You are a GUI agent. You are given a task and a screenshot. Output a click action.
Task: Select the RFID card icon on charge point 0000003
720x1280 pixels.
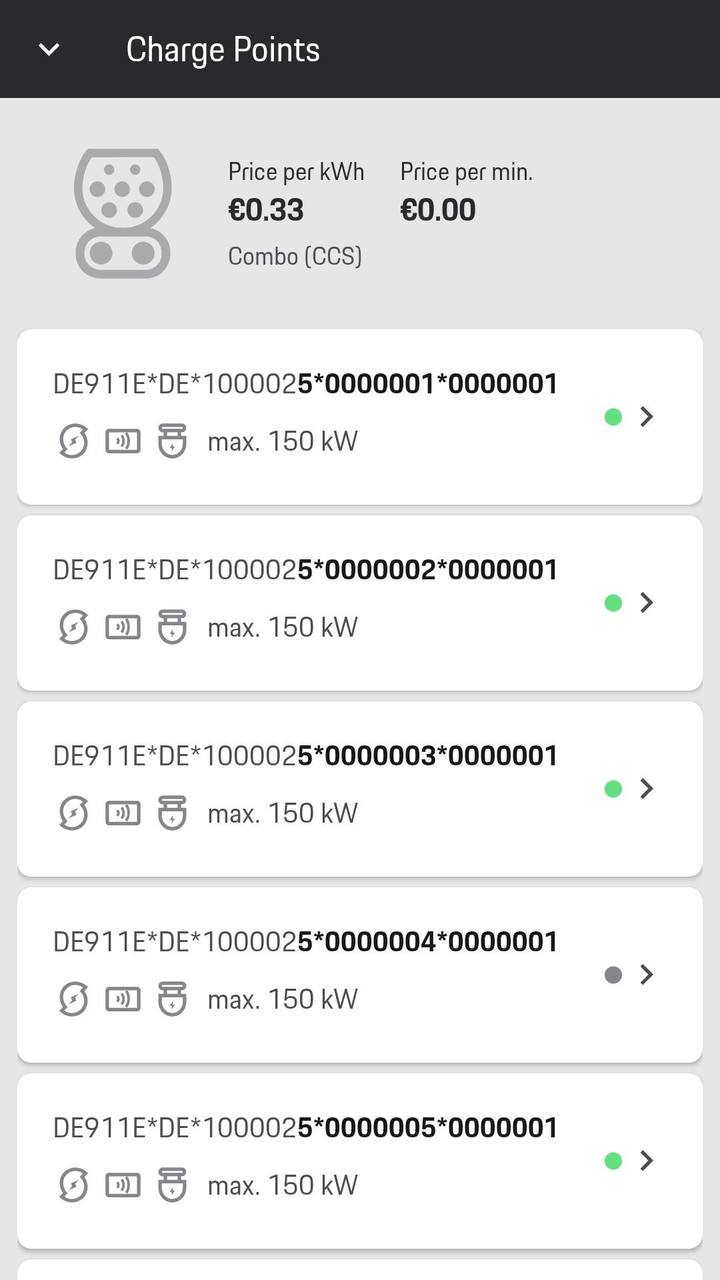[122, 812]
